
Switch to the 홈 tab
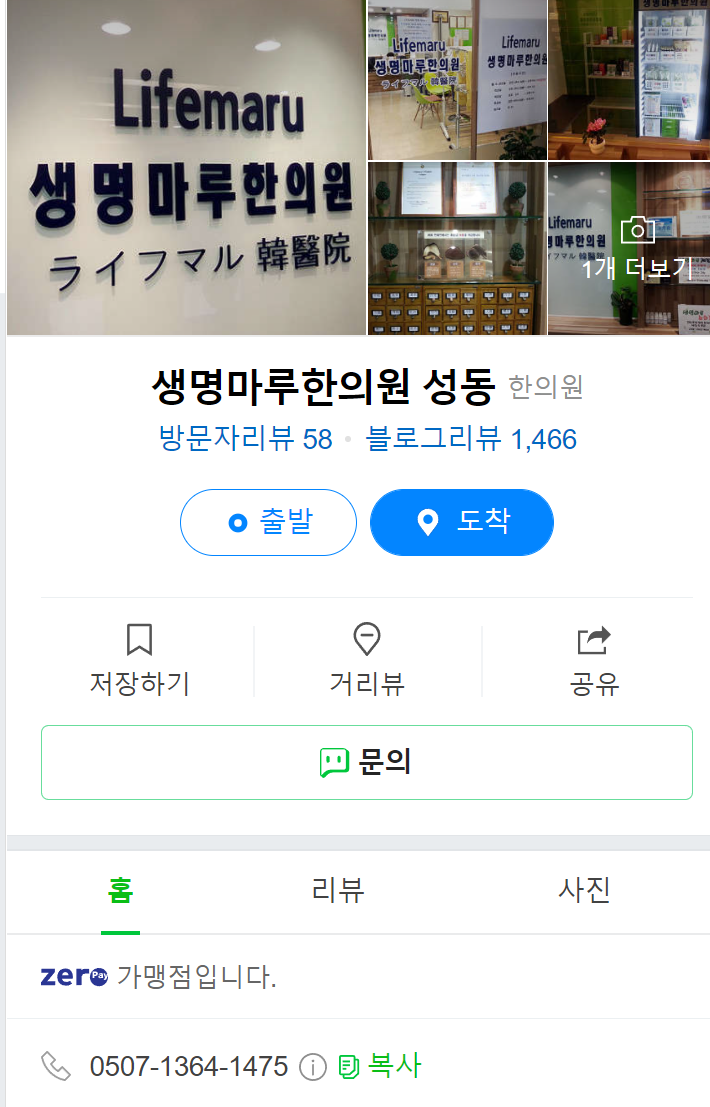click(x=120, y=890)
